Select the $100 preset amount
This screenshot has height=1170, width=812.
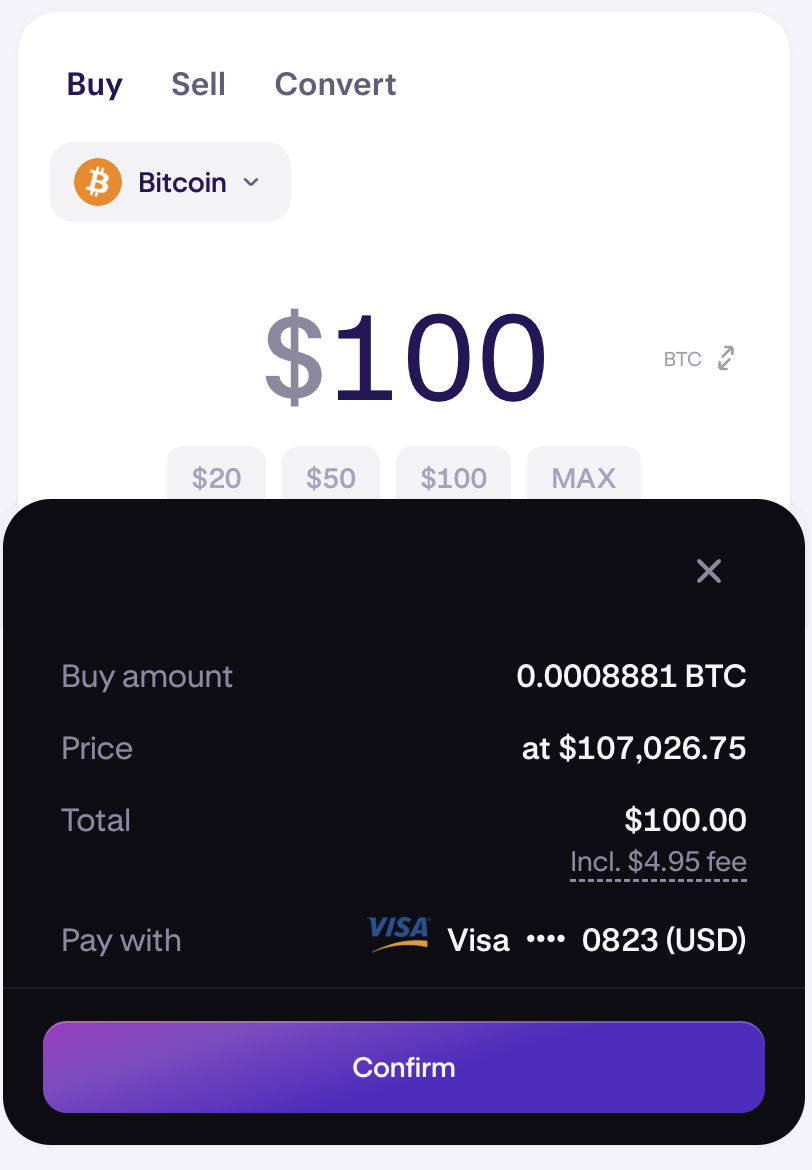453,478
